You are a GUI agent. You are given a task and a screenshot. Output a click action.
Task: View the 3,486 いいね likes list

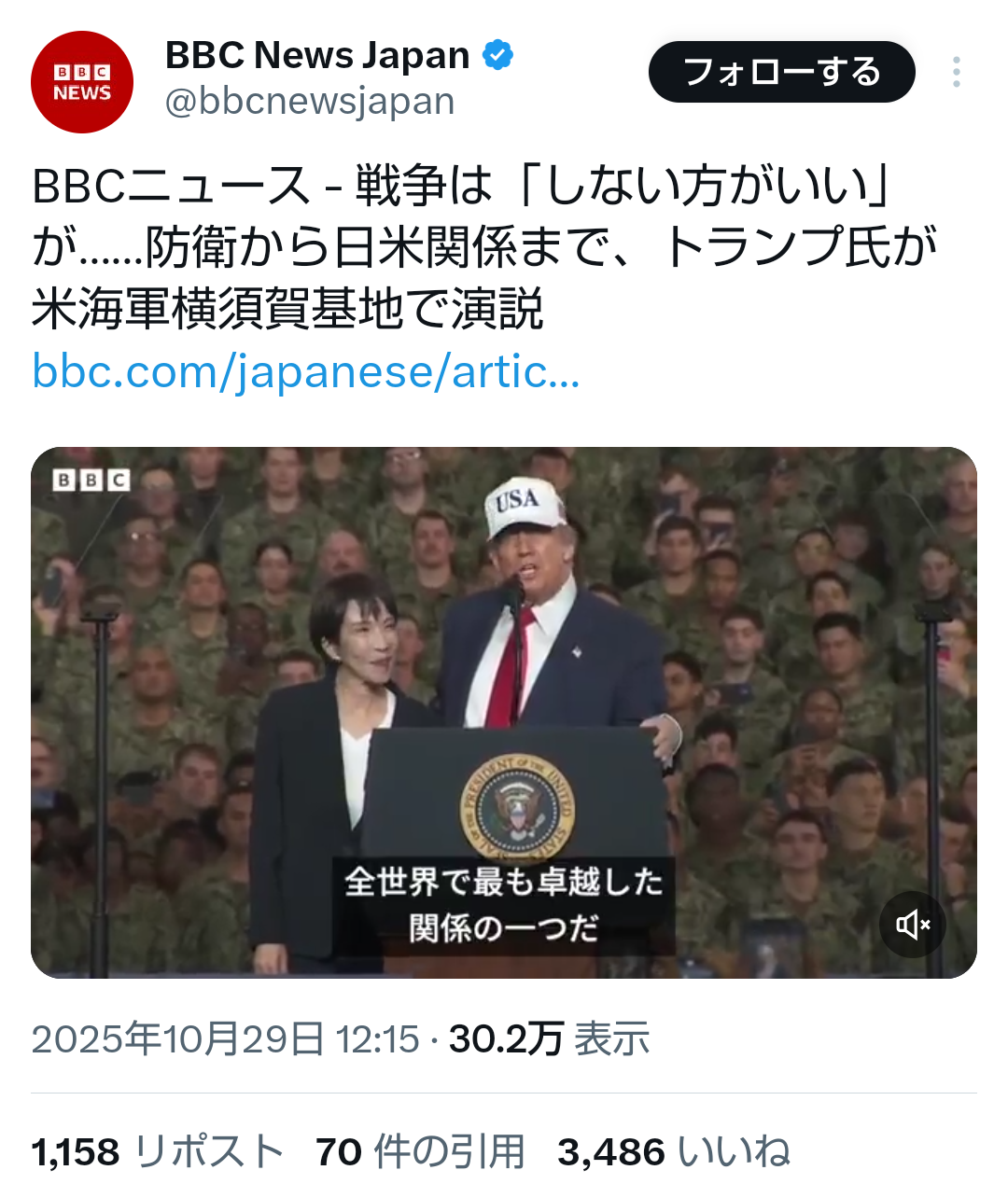coord(674,1151)
